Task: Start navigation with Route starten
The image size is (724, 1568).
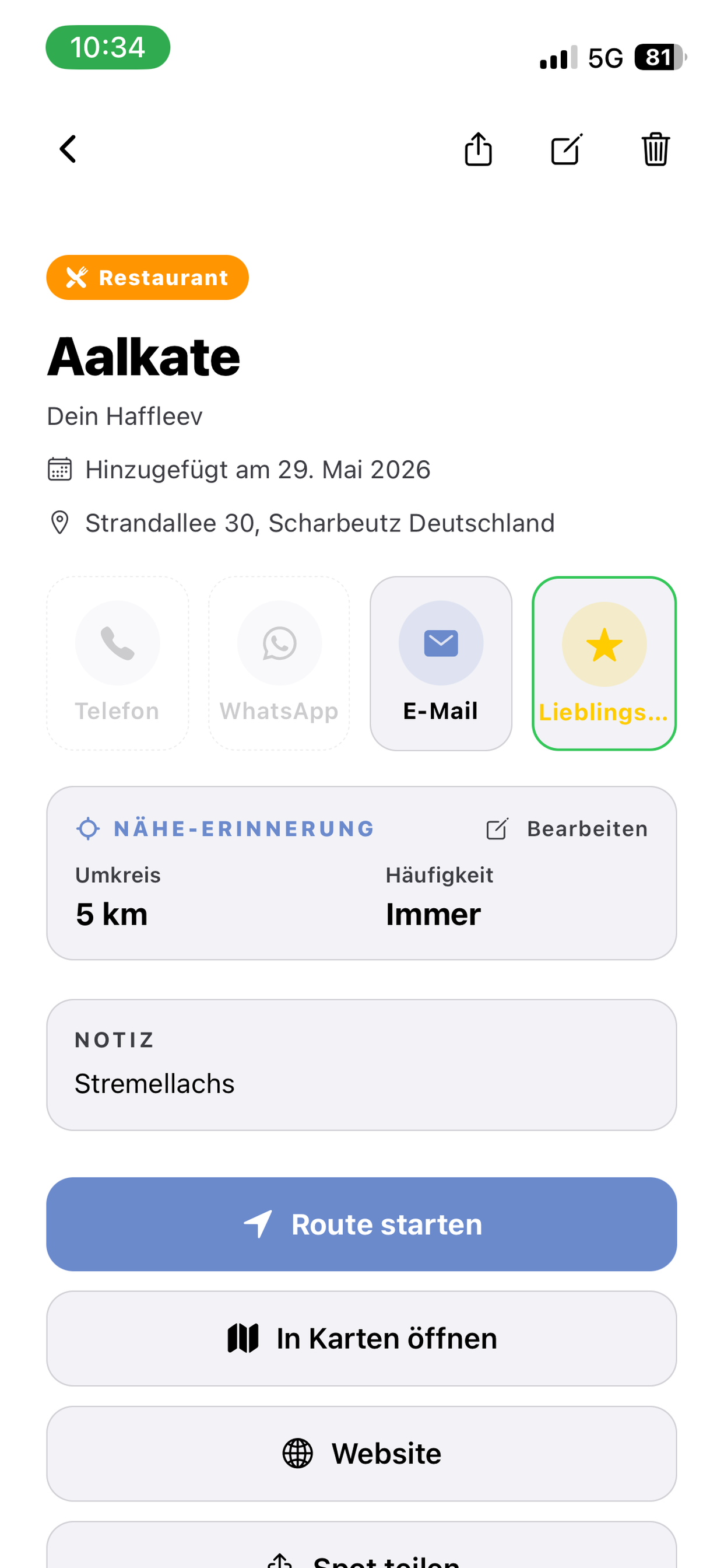Action: pyautogui.click(x=361, y=1224)
